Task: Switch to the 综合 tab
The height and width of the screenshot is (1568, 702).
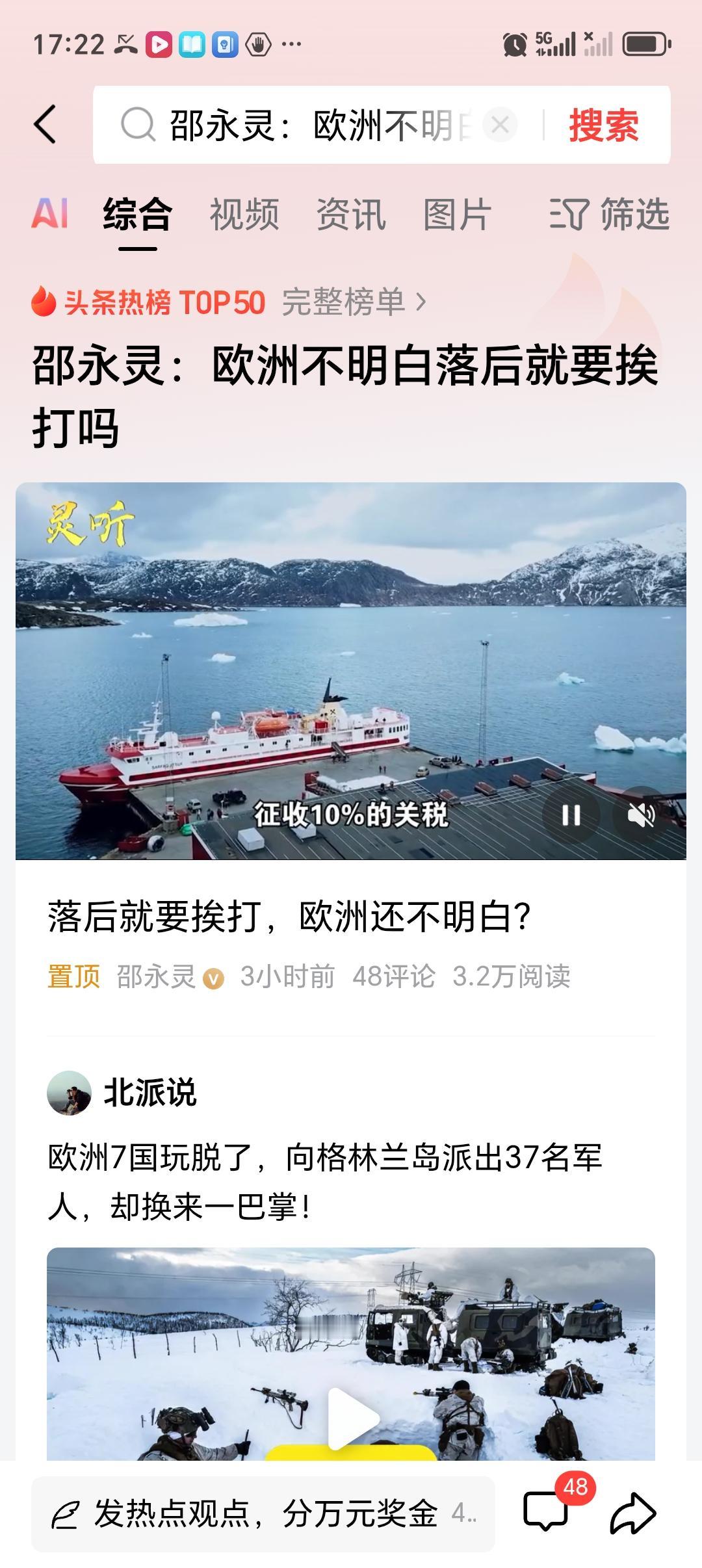Action: [136, 216]
